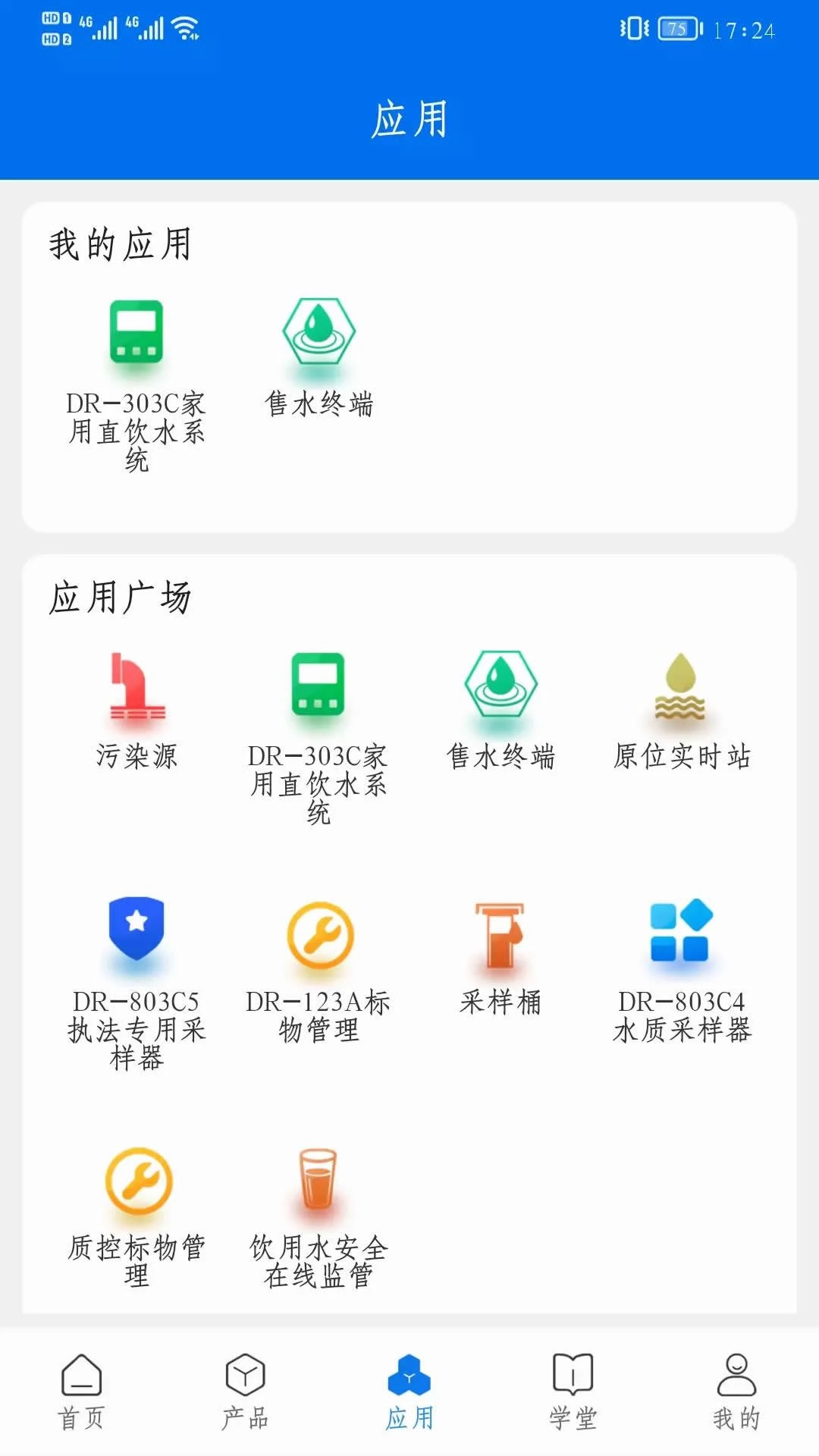Go to the 产品 tab

point(245,1392)
